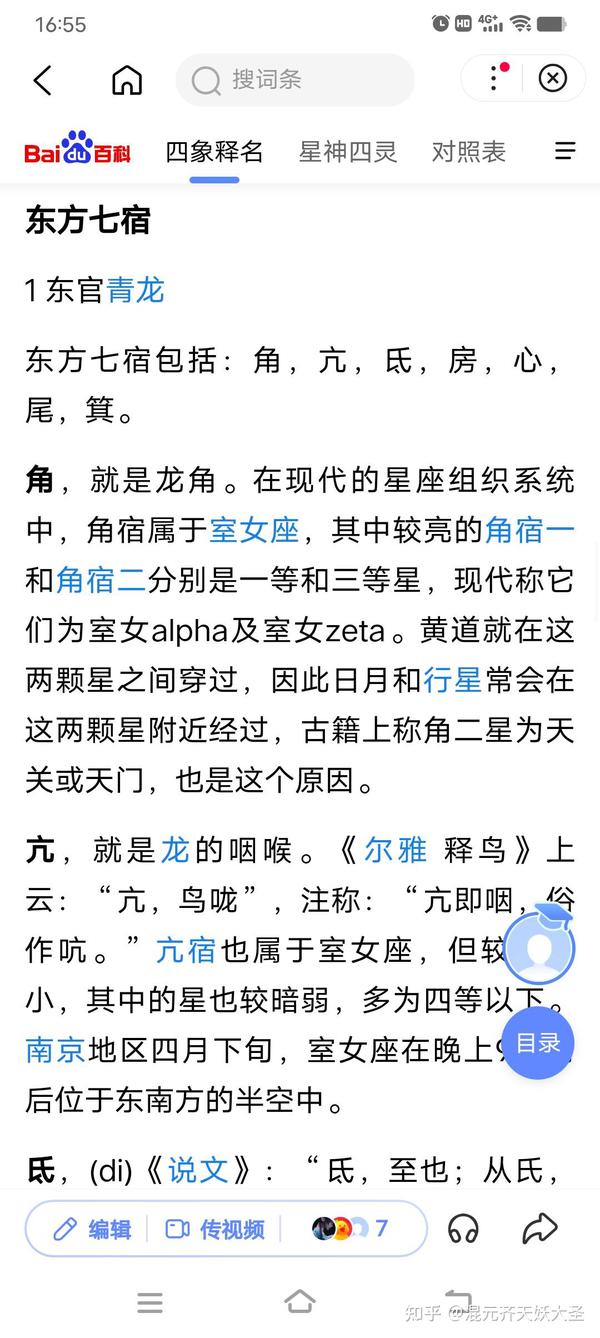Switch to the 星神四灵 tab
This screenshot has width=600, height=1338.
(x=348, y=152)
